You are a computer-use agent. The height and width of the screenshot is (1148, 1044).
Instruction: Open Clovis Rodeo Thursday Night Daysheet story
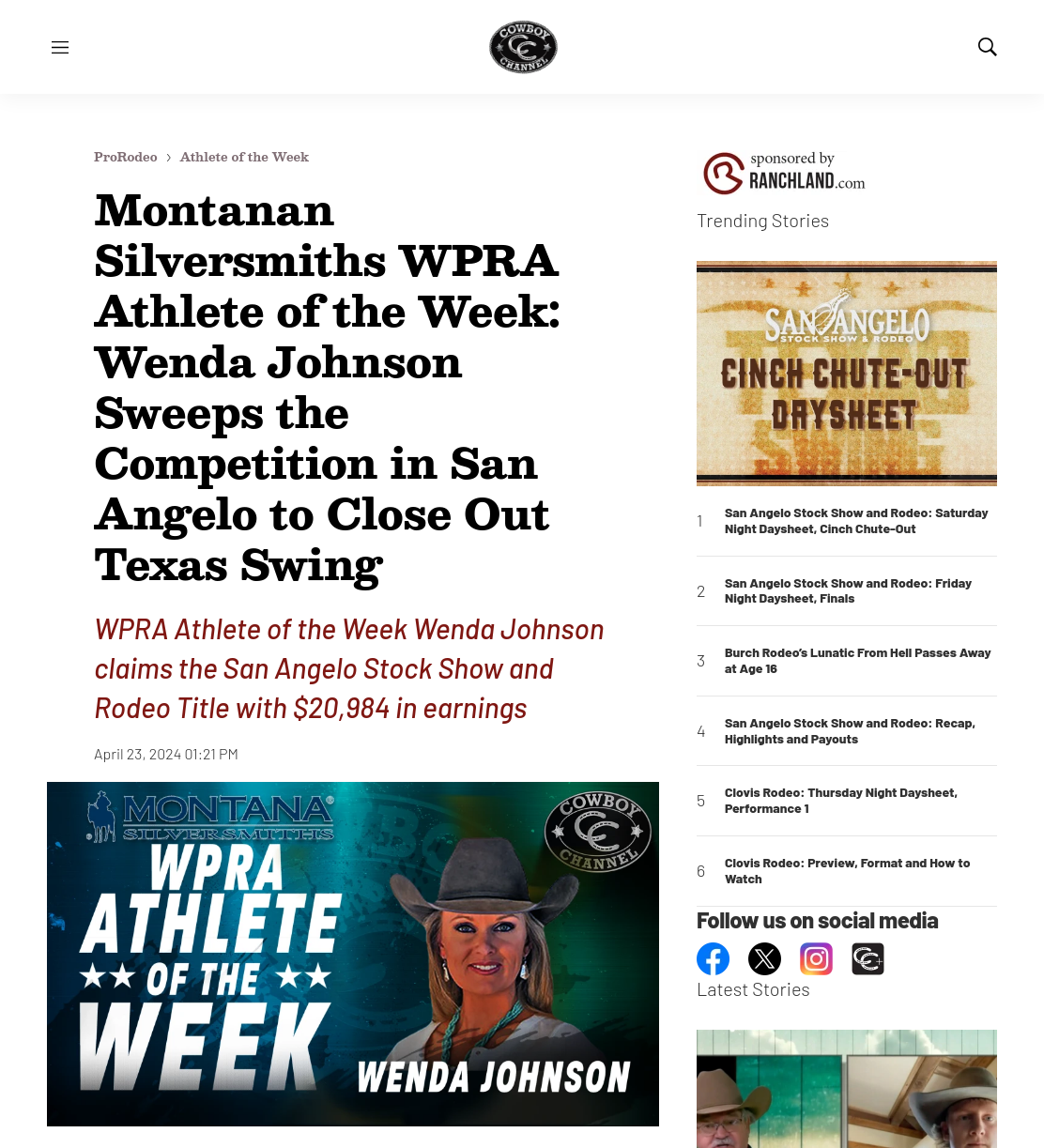point(841,801)
